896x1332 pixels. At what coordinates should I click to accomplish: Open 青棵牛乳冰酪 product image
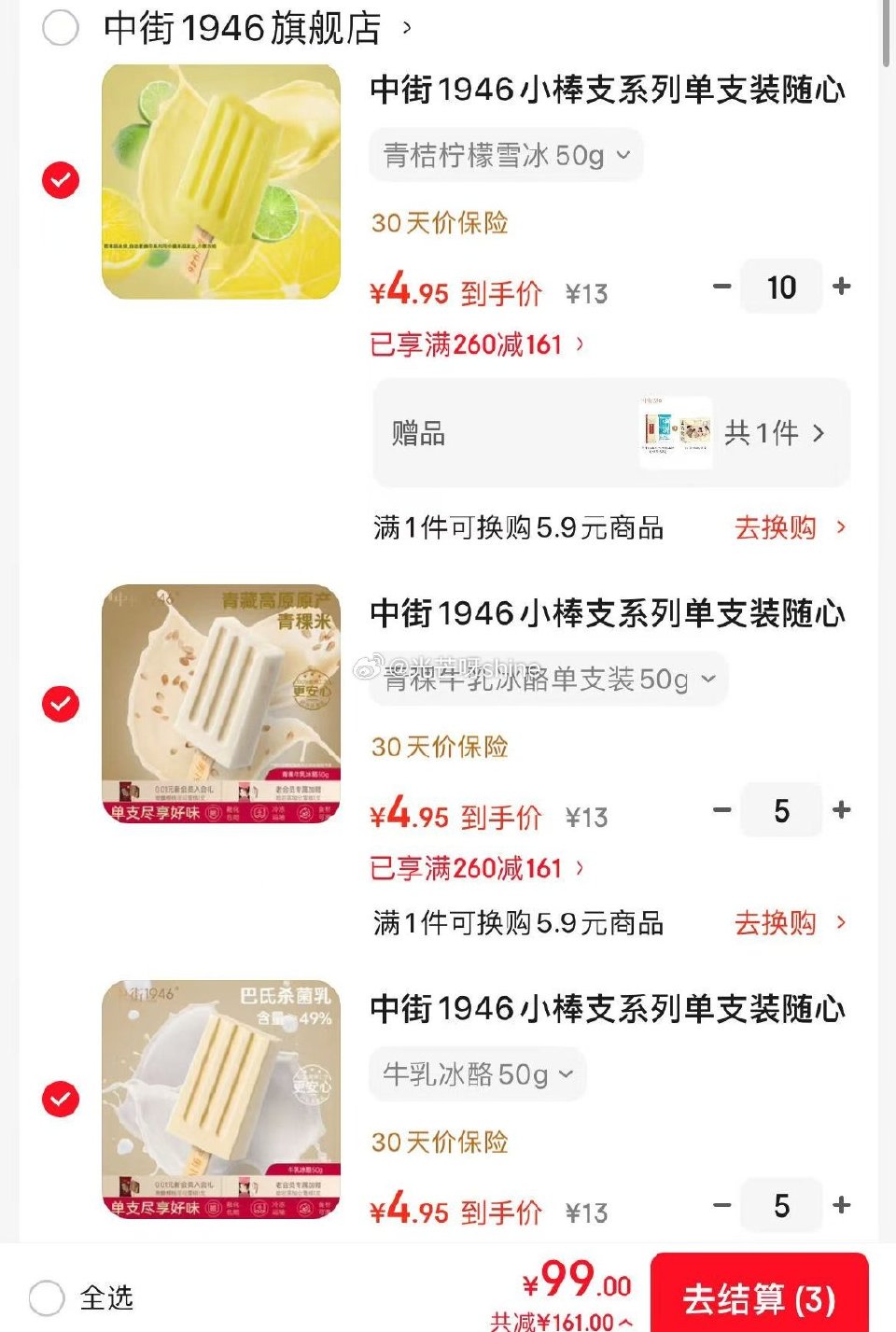(x=219, y=705)
